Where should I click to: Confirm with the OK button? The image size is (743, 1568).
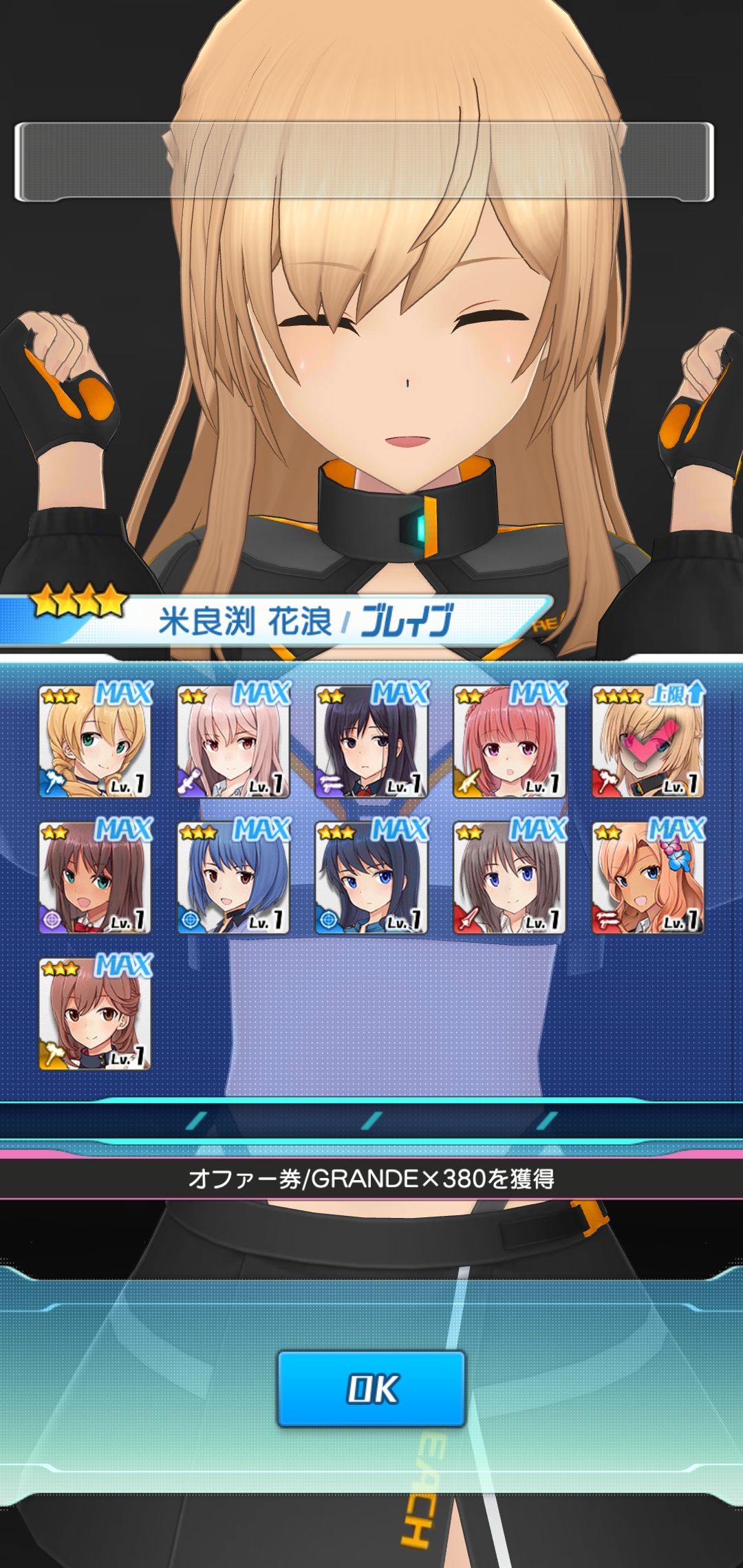click(x=371, y=1388)
